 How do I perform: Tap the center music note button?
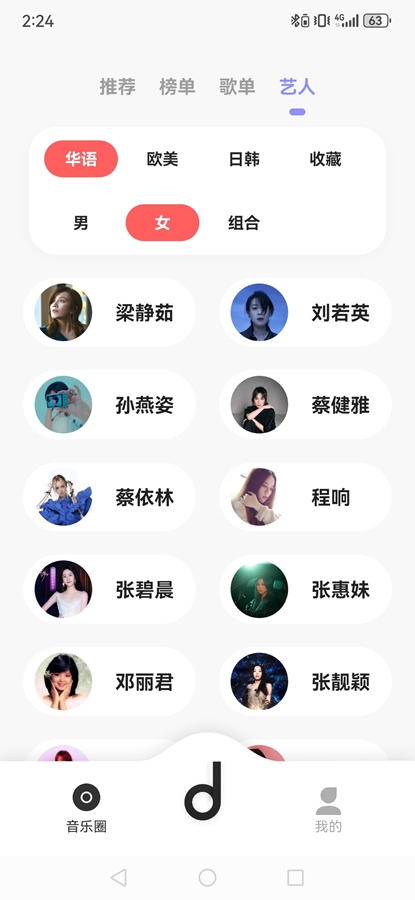203,791
